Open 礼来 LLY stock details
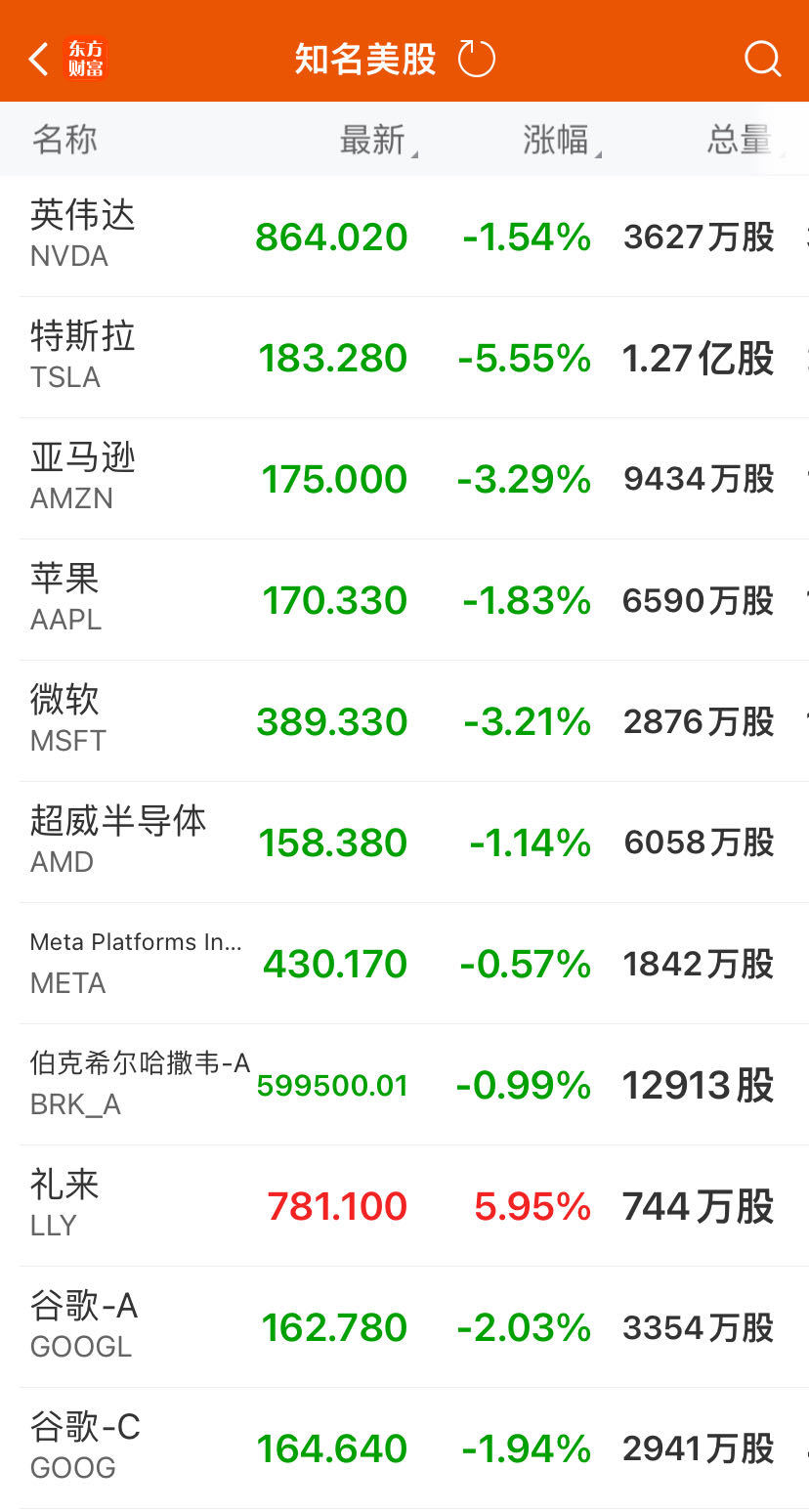This screenshot has width=809, height=1512. coord(404,1206)
